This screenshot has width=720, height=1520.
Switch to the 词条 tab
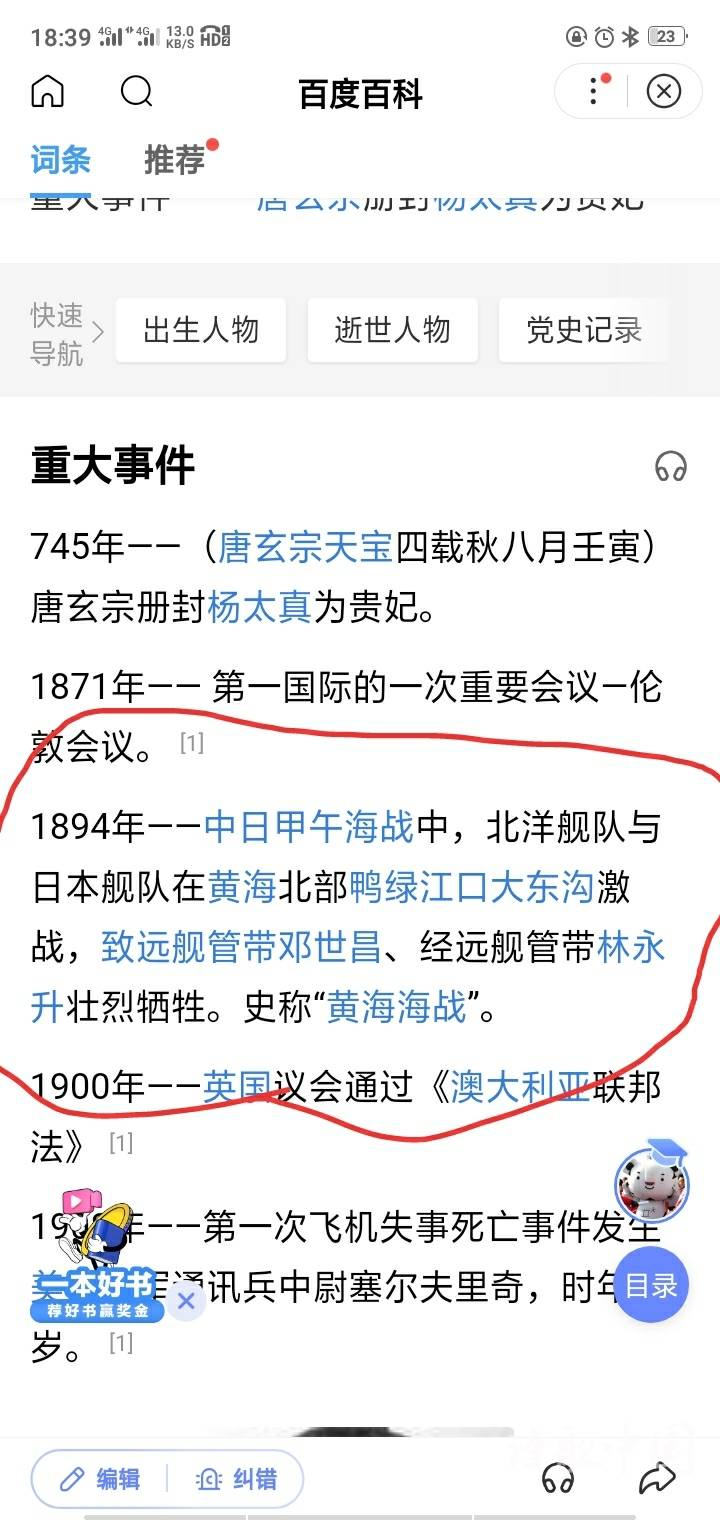coord(60,160)
